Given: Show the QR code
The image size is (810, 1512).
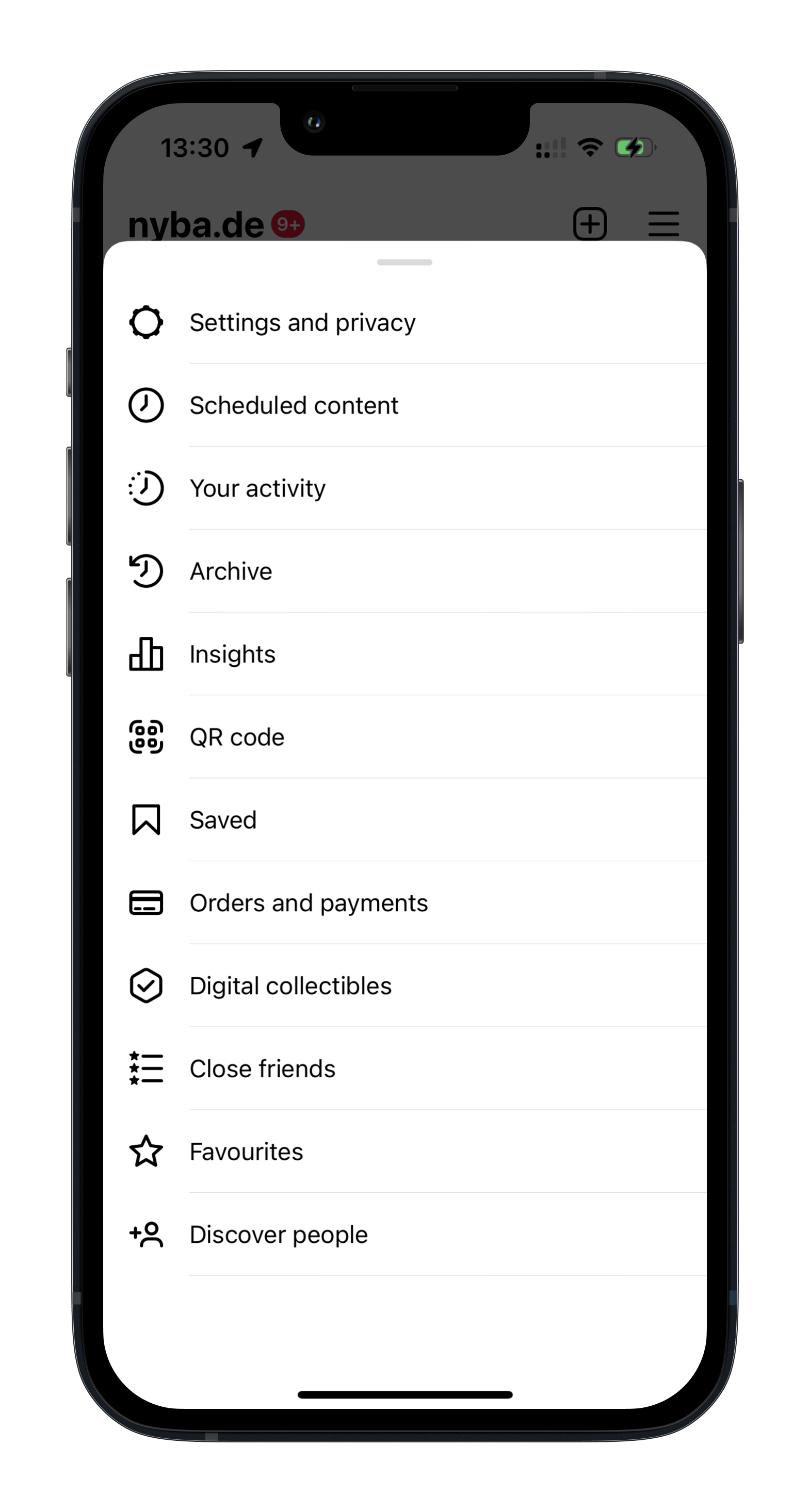Looking at the screenshot, I should click(237, 736).
